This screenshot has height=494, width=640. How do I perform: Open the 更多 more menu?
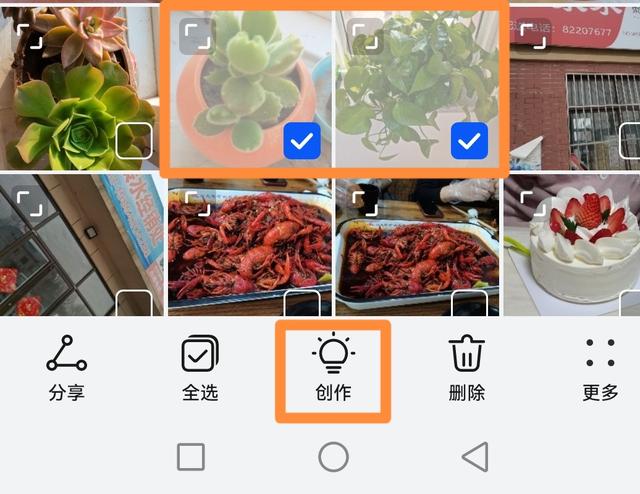[x=600, y=368]
